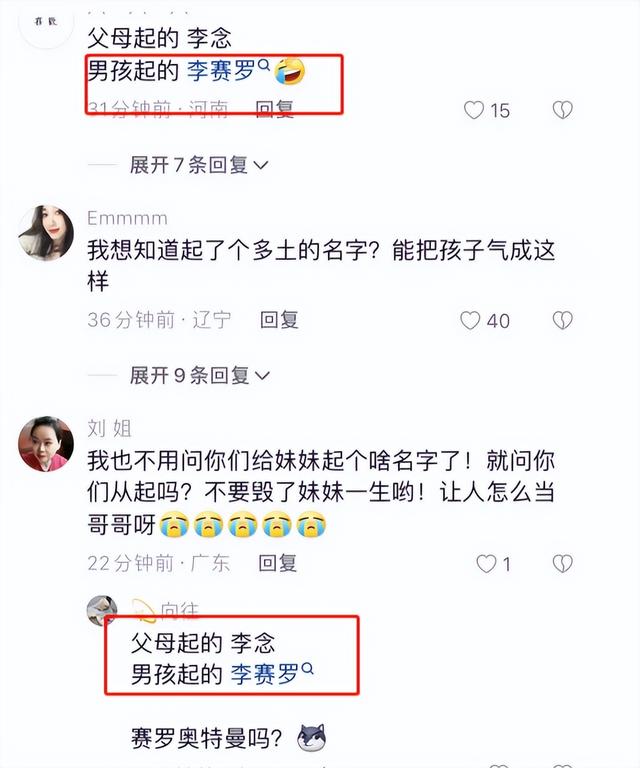Like Emmmm's comment
The height and width of the screenshot is (768, 640).
tap(470, 320)
